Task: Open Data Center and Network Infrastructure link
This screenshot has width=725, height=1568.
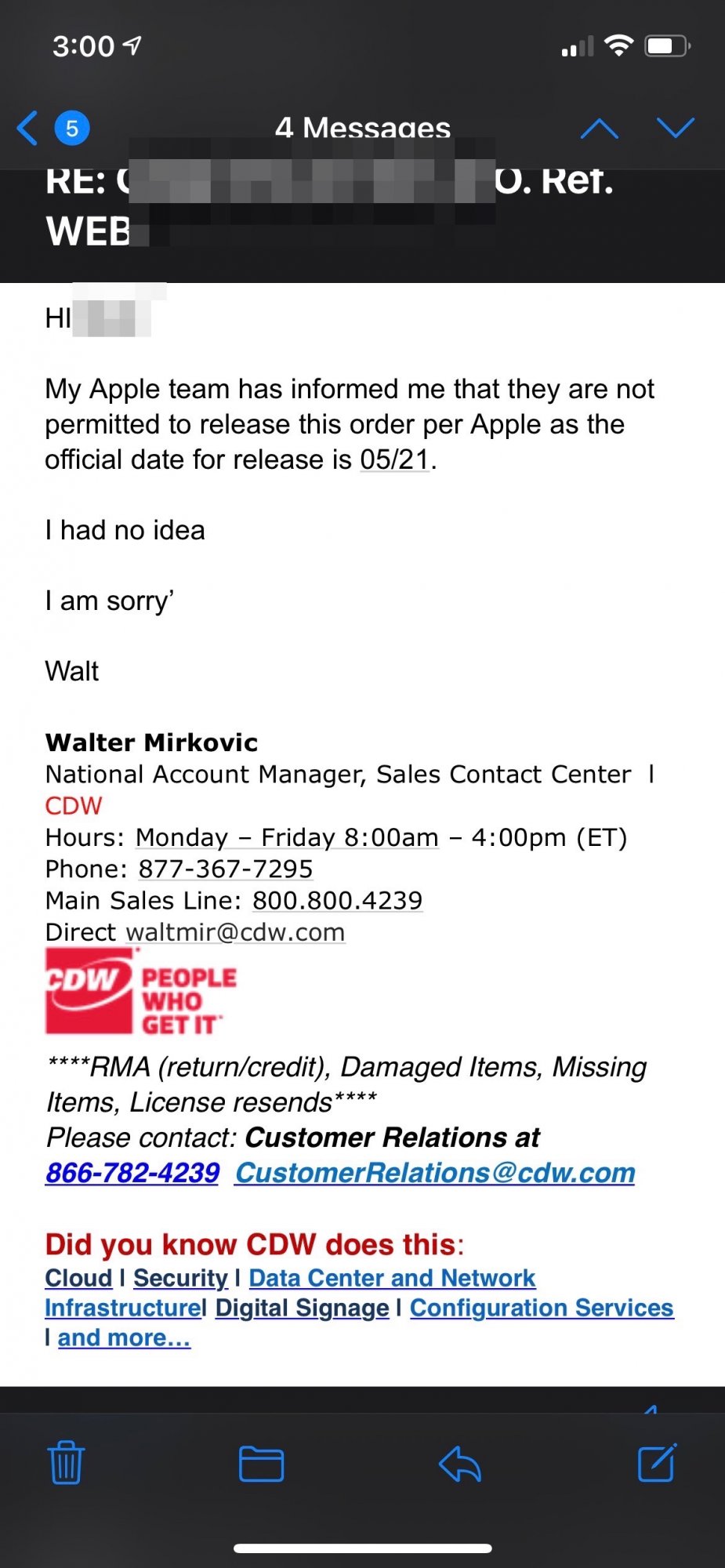Action: pyautogui.click(x=392, y=1278)
